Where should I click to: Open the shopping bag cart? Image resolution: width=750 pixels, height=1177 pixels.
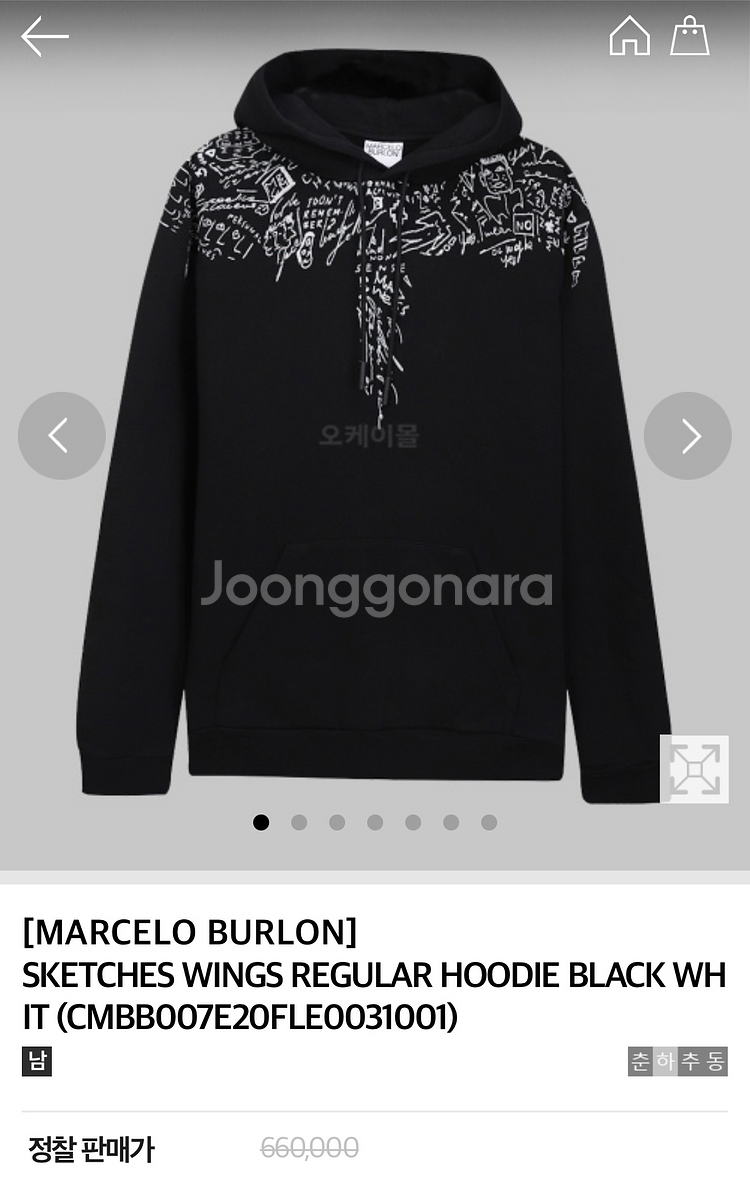(689, 36)
